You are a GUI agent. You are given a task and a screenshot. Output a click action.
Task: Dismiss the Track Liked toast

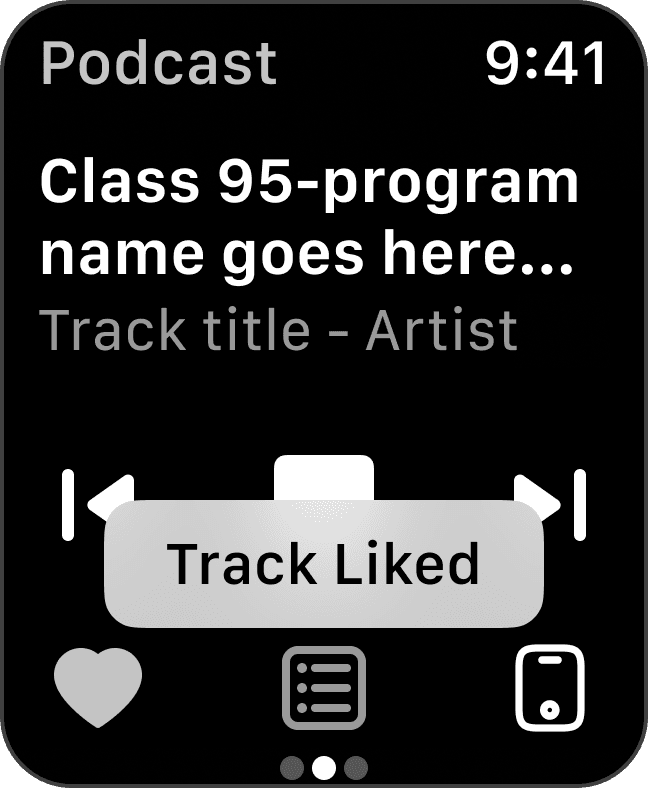[x=324, y=563]
